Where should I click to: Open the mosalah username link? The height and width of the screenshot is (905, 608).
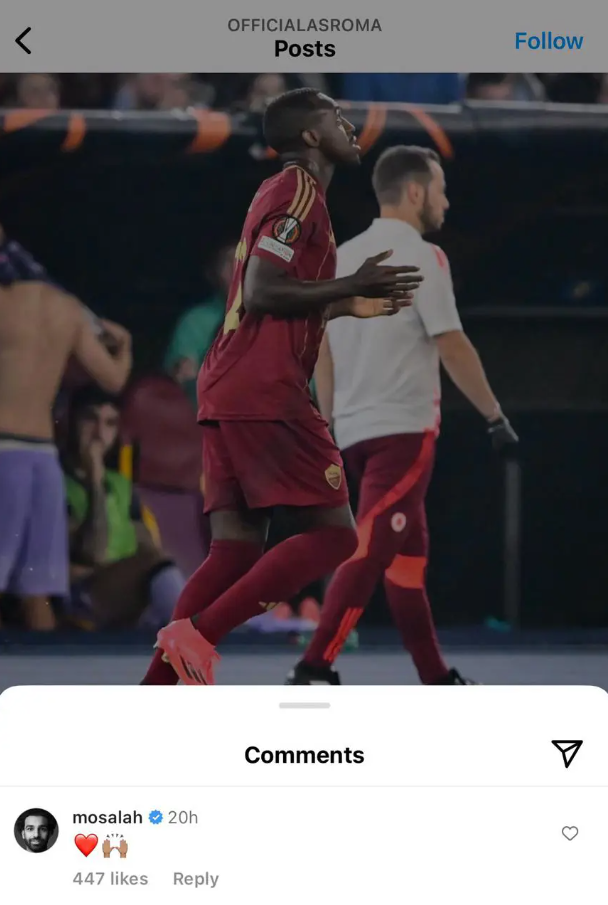[x=107, y=817]
